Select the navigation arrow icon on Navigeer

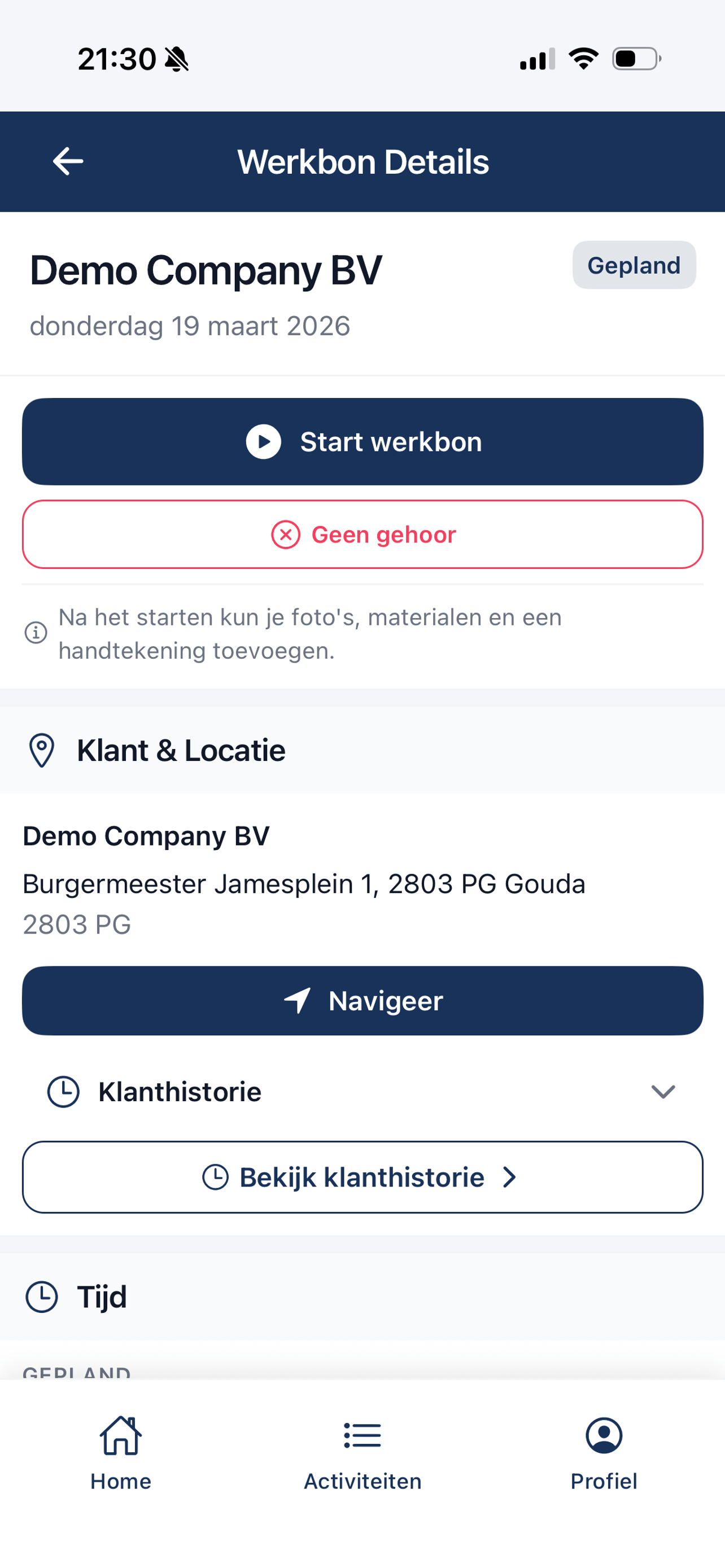298,1000
